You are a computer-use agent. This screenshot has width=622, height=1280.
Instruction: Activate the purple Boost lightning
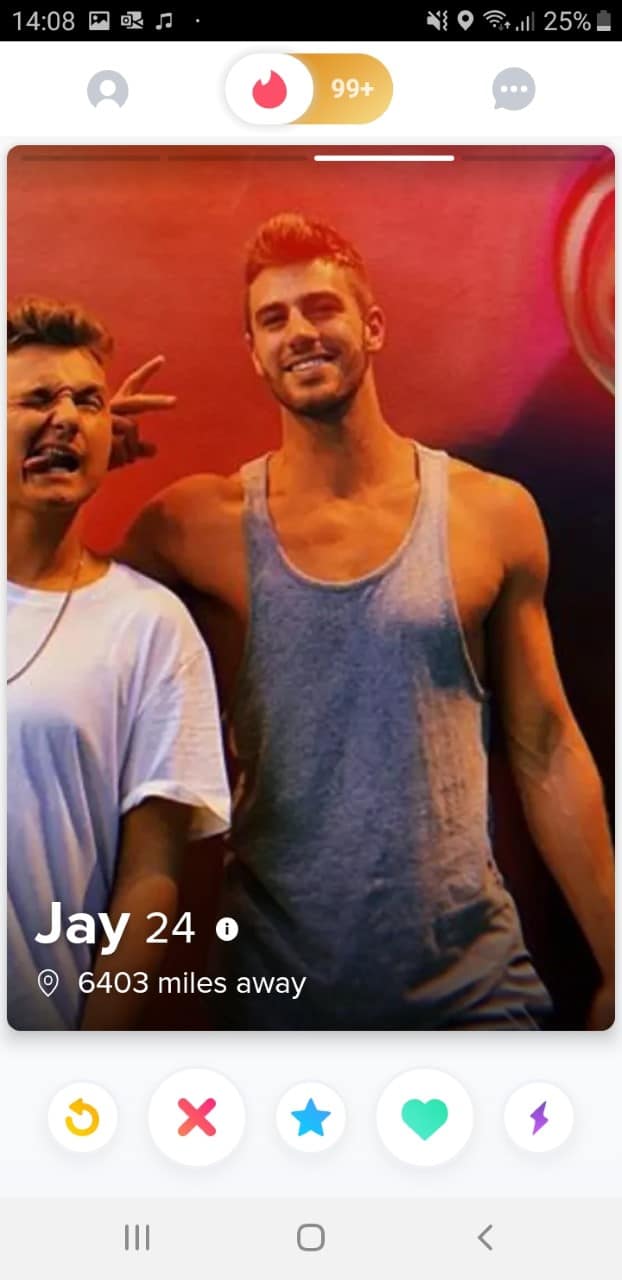[x=539, y=1117]
